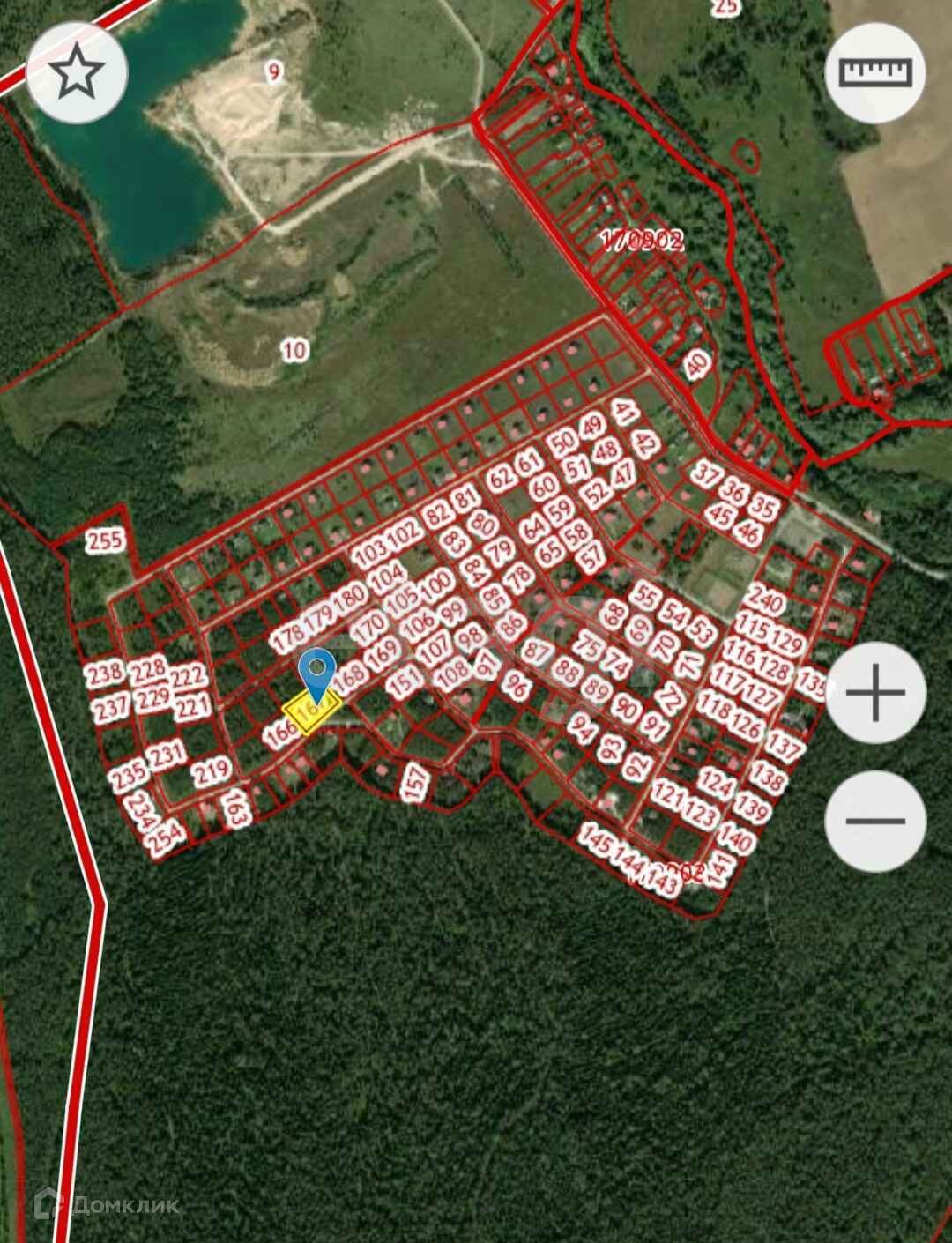Screen dimensions: 952x1243
Task: Add this plot to favorites with the star
Action: 78,73
